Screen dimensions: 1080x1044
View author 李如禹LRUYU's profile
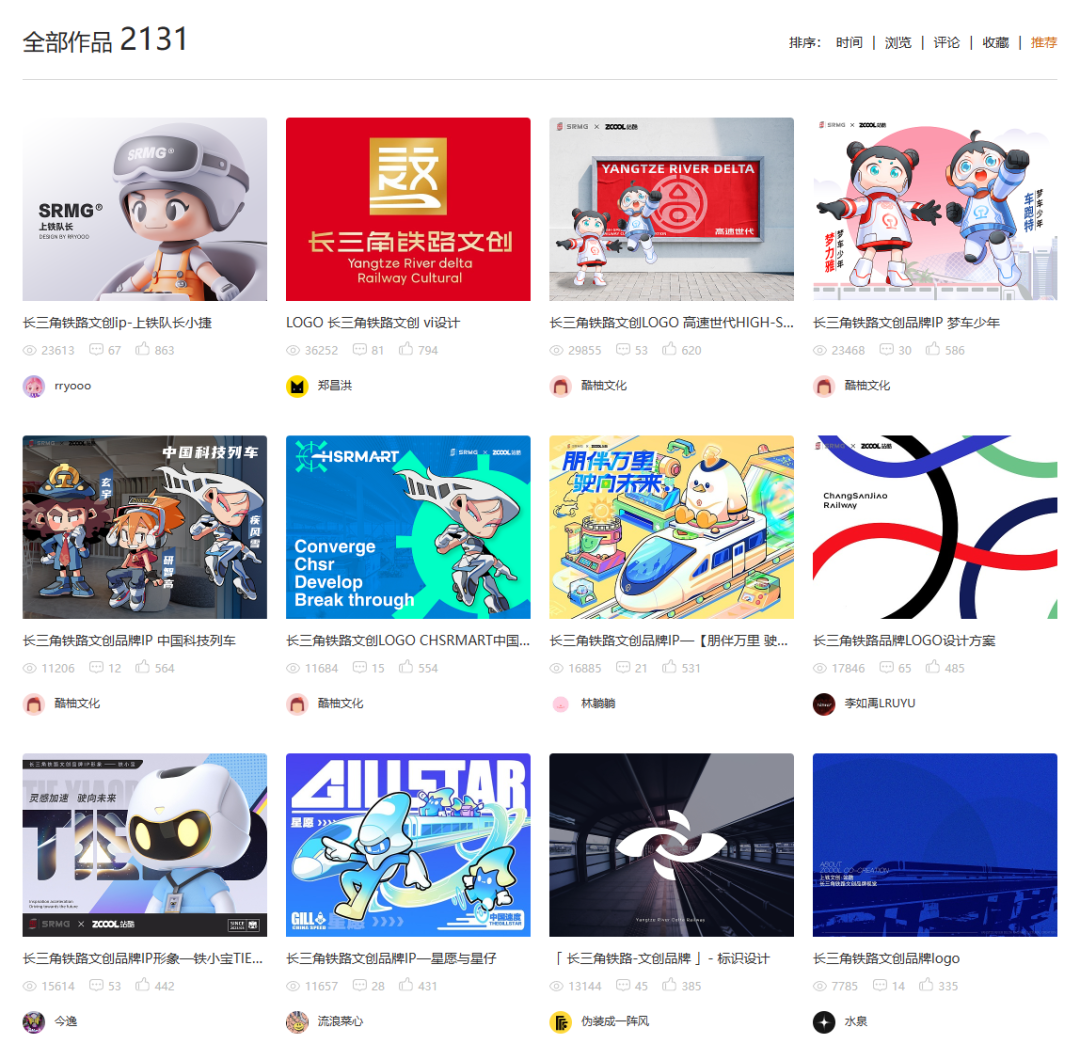[879, 703]
